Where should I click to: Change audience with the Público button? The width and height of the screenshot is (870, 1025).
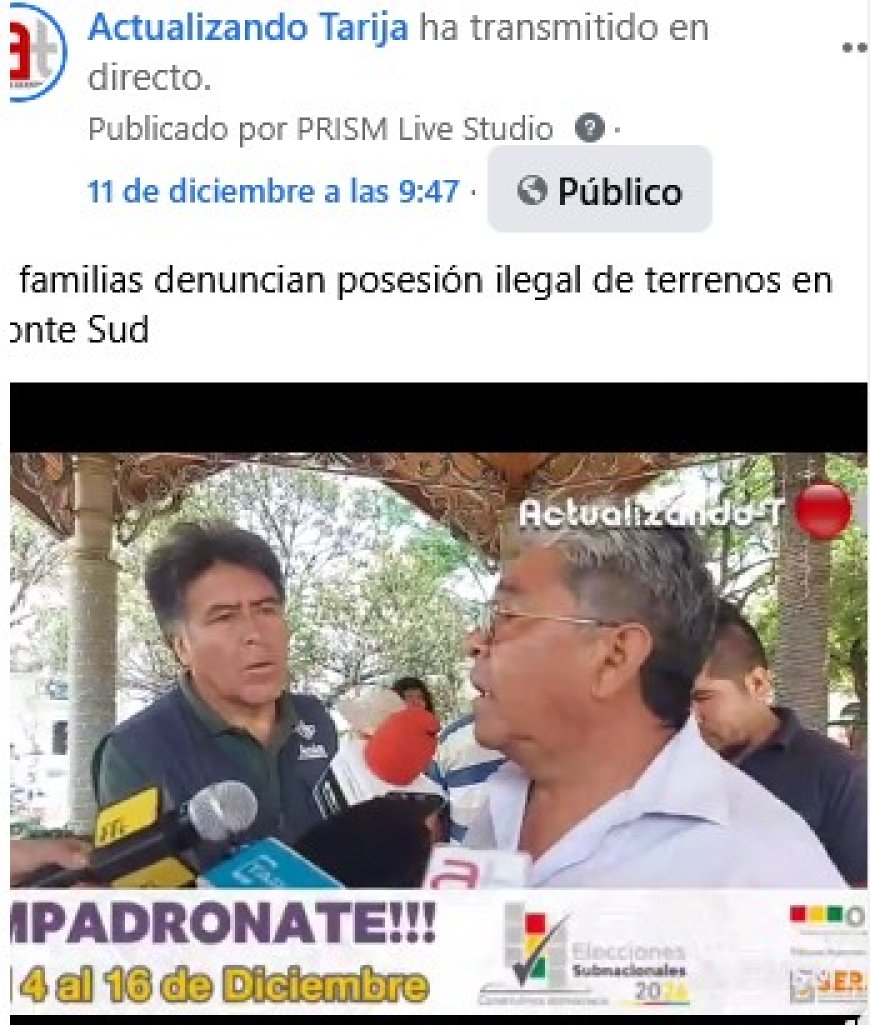click(600, 190)
